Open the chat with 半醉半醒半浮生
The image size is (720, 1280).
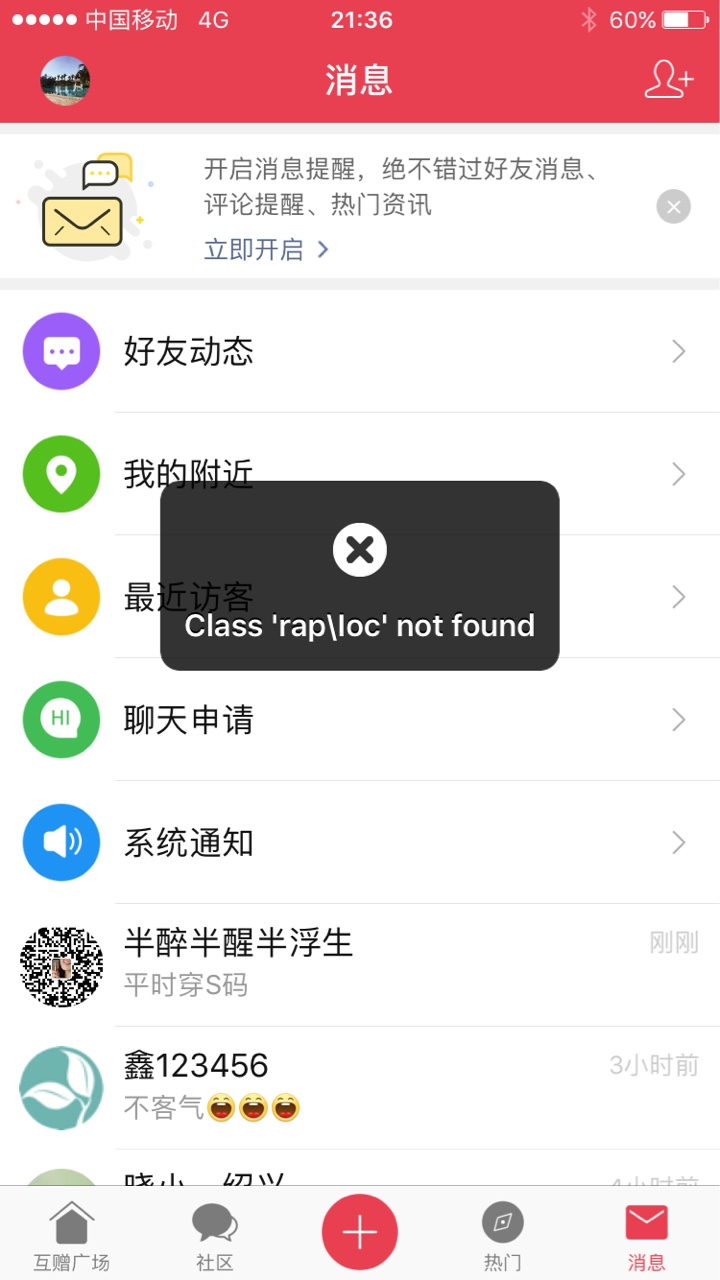(360, 965)
